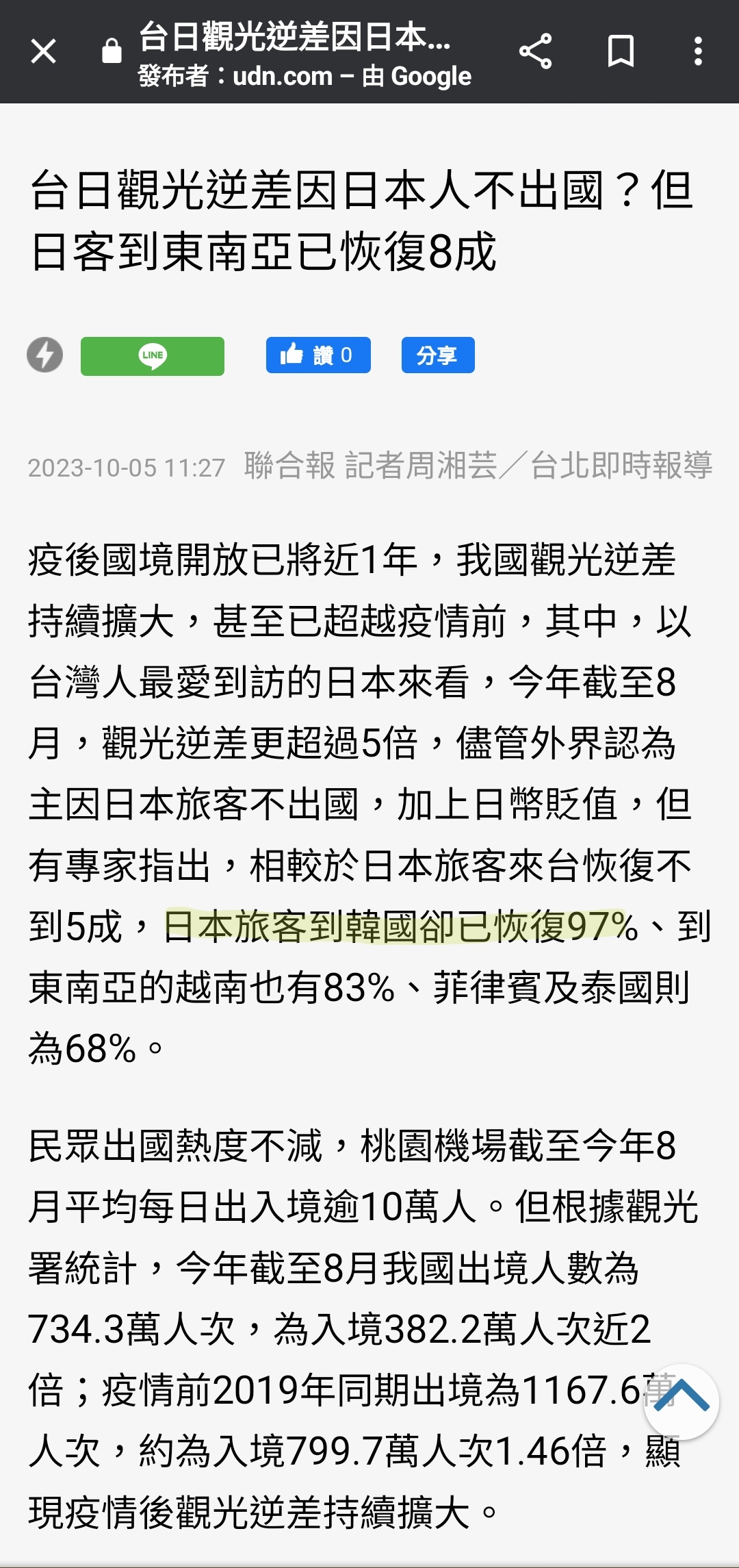Tap the AMP lightning bolt icon
Screen dimensions: 739x1568
click(x=45, y=355)
